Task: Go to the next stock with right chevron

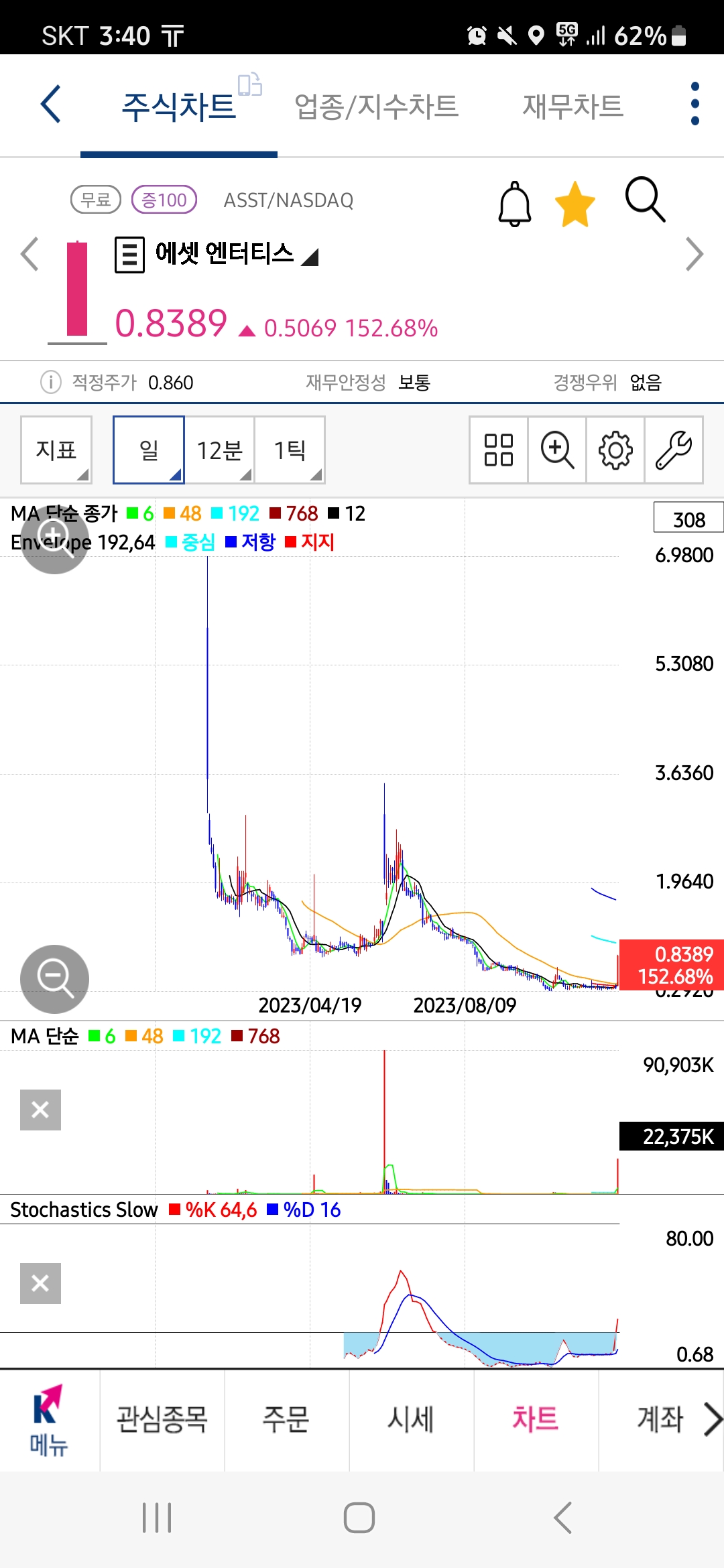Action: tap(695, 255)
